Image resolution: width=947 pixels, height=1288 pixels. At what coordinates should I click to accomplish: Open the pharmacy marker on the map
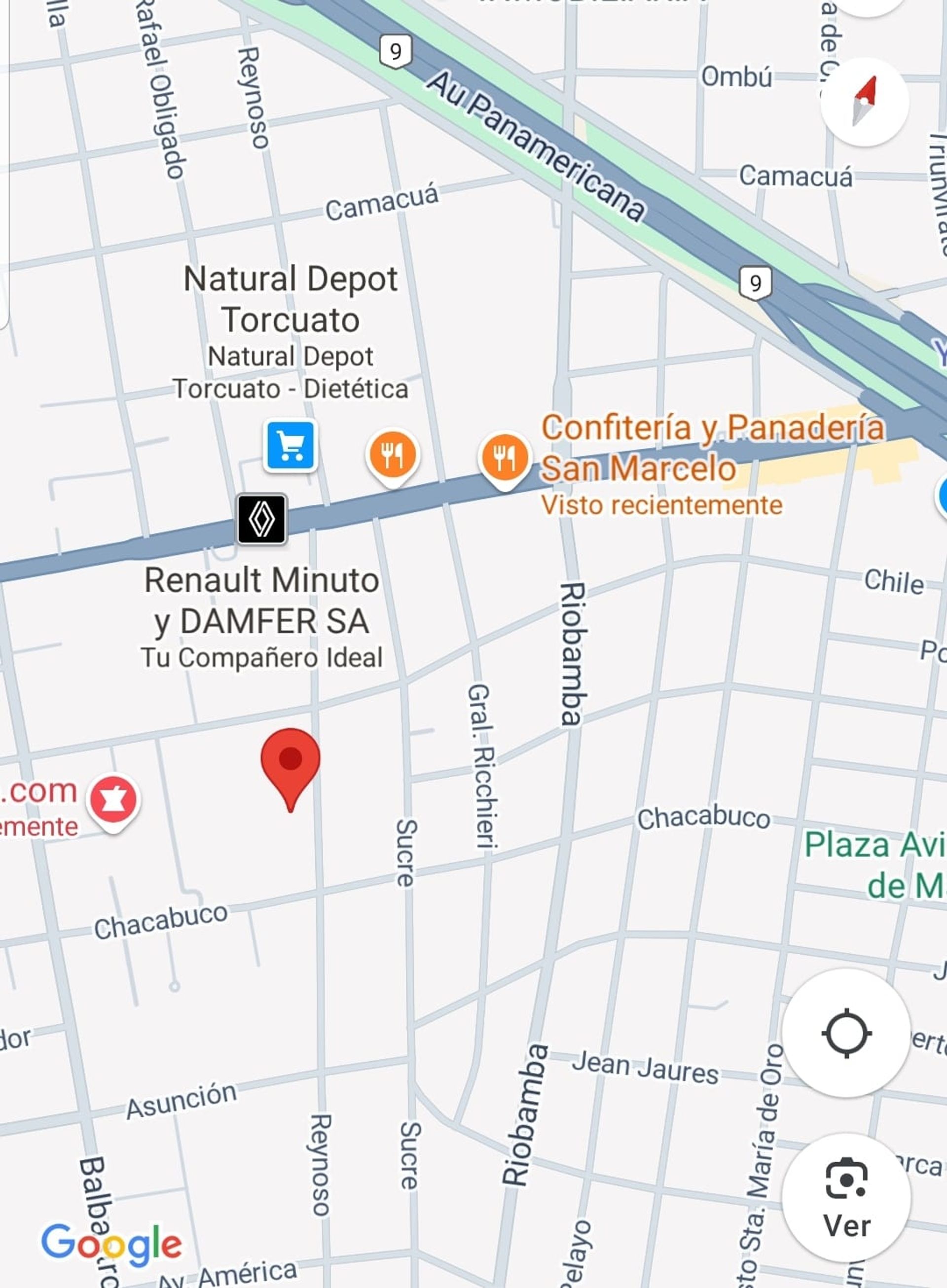pos(113,799)
